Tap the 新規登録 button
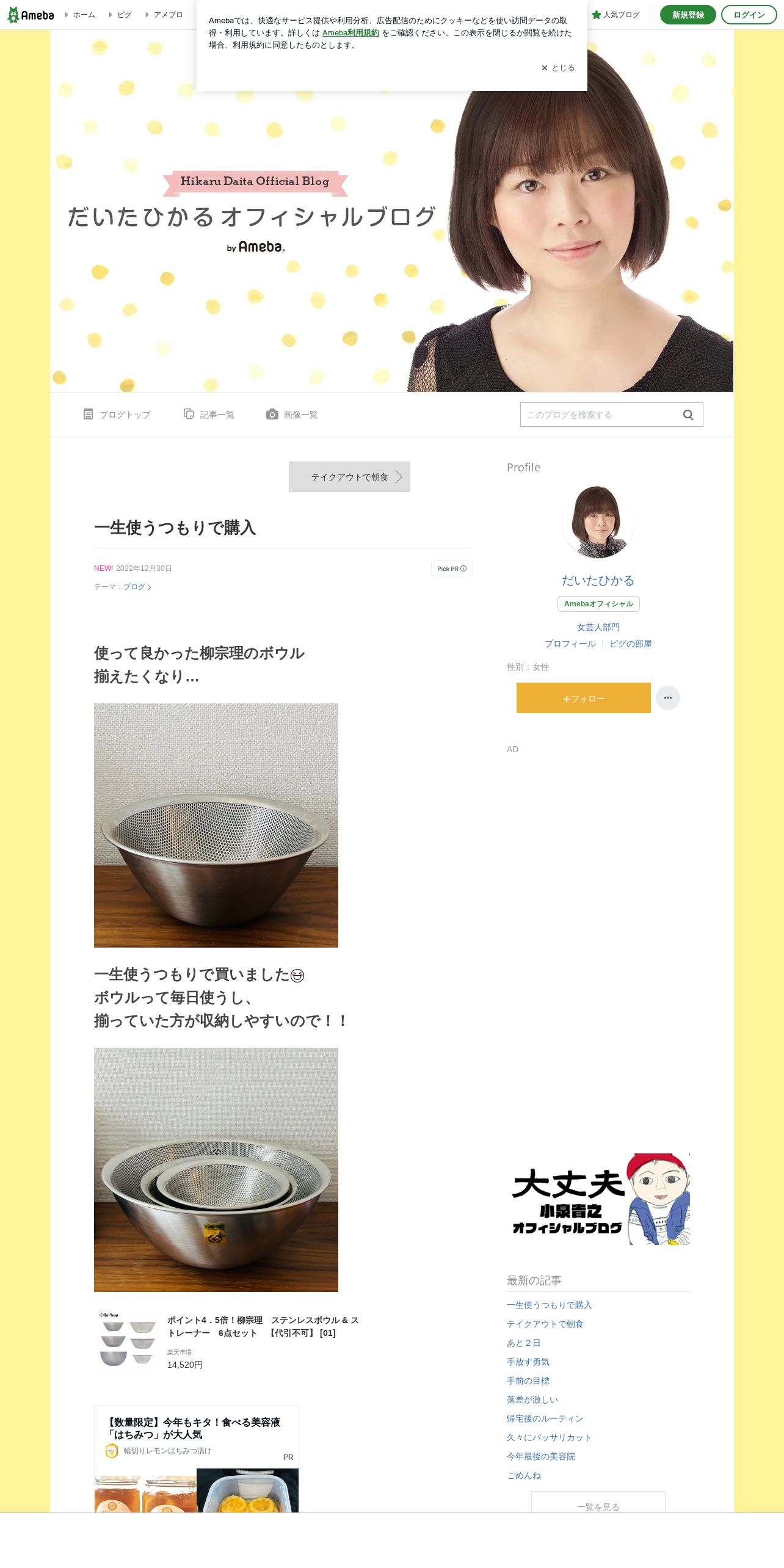The width and height of the screenshot is (784, 1568). coord(688,15)
